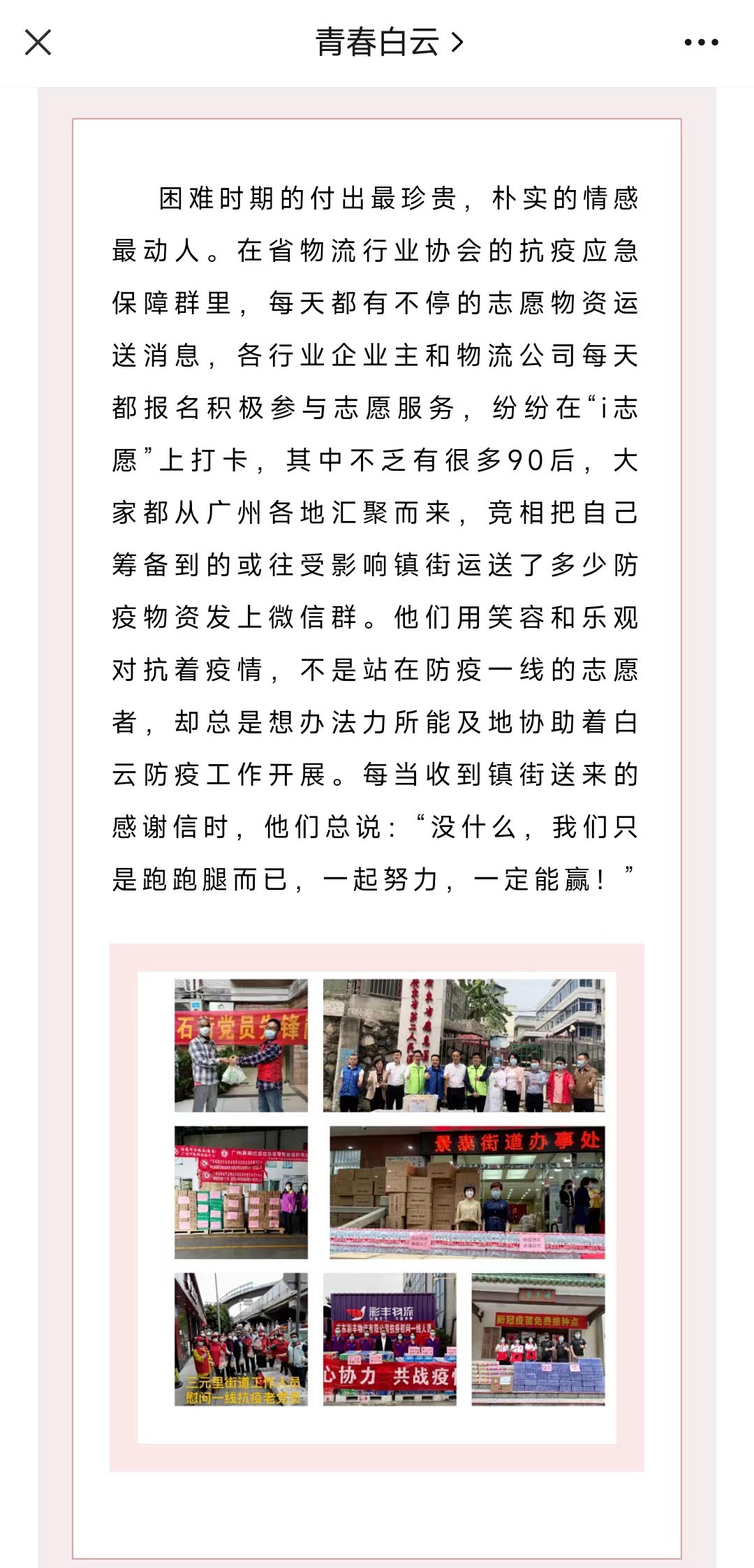This screenshot has height=1568, width=754.
Task: Close the article view
Action: coord(38,43)
